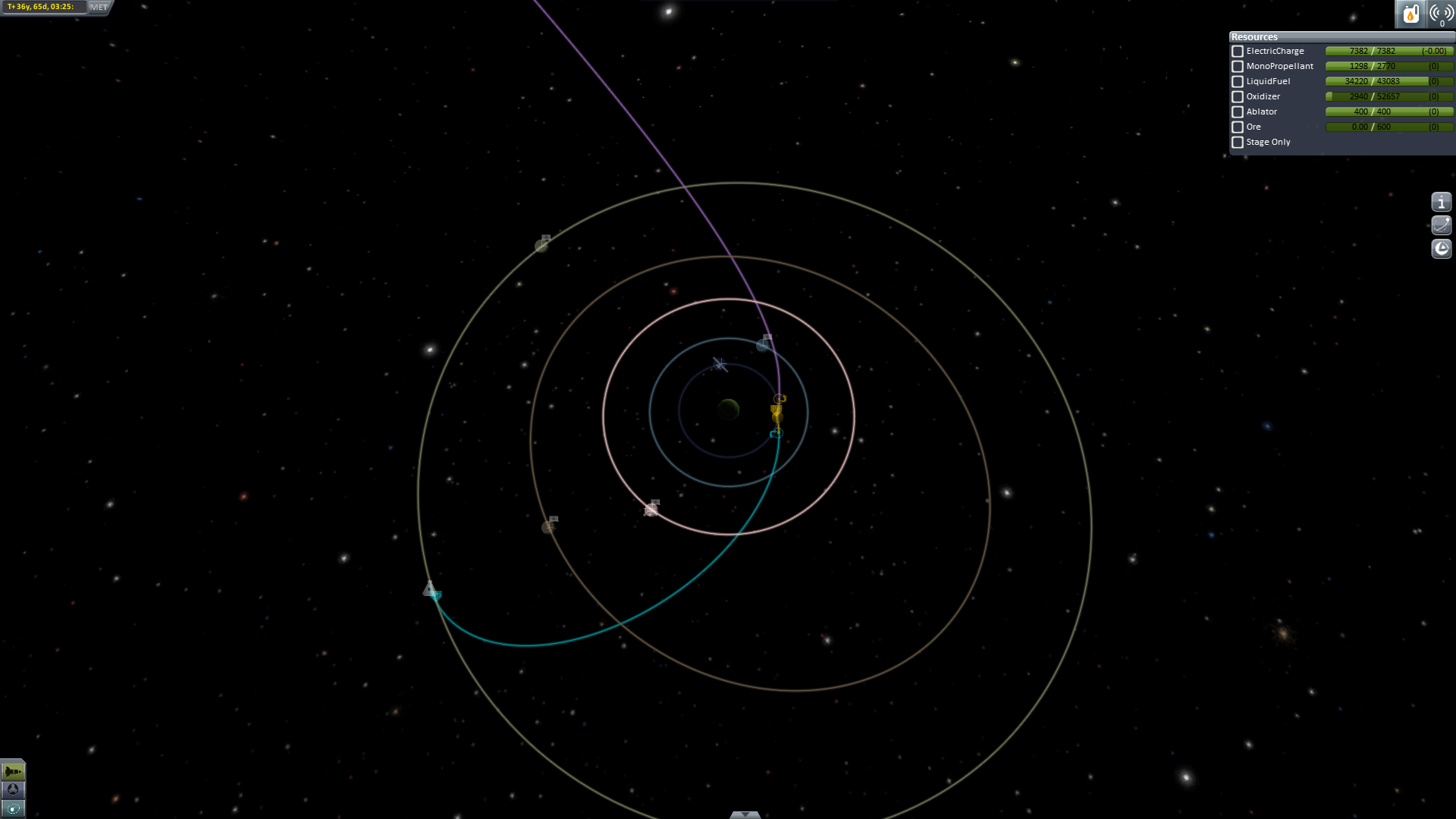Open the vessel info panel button

[1441, 202]
